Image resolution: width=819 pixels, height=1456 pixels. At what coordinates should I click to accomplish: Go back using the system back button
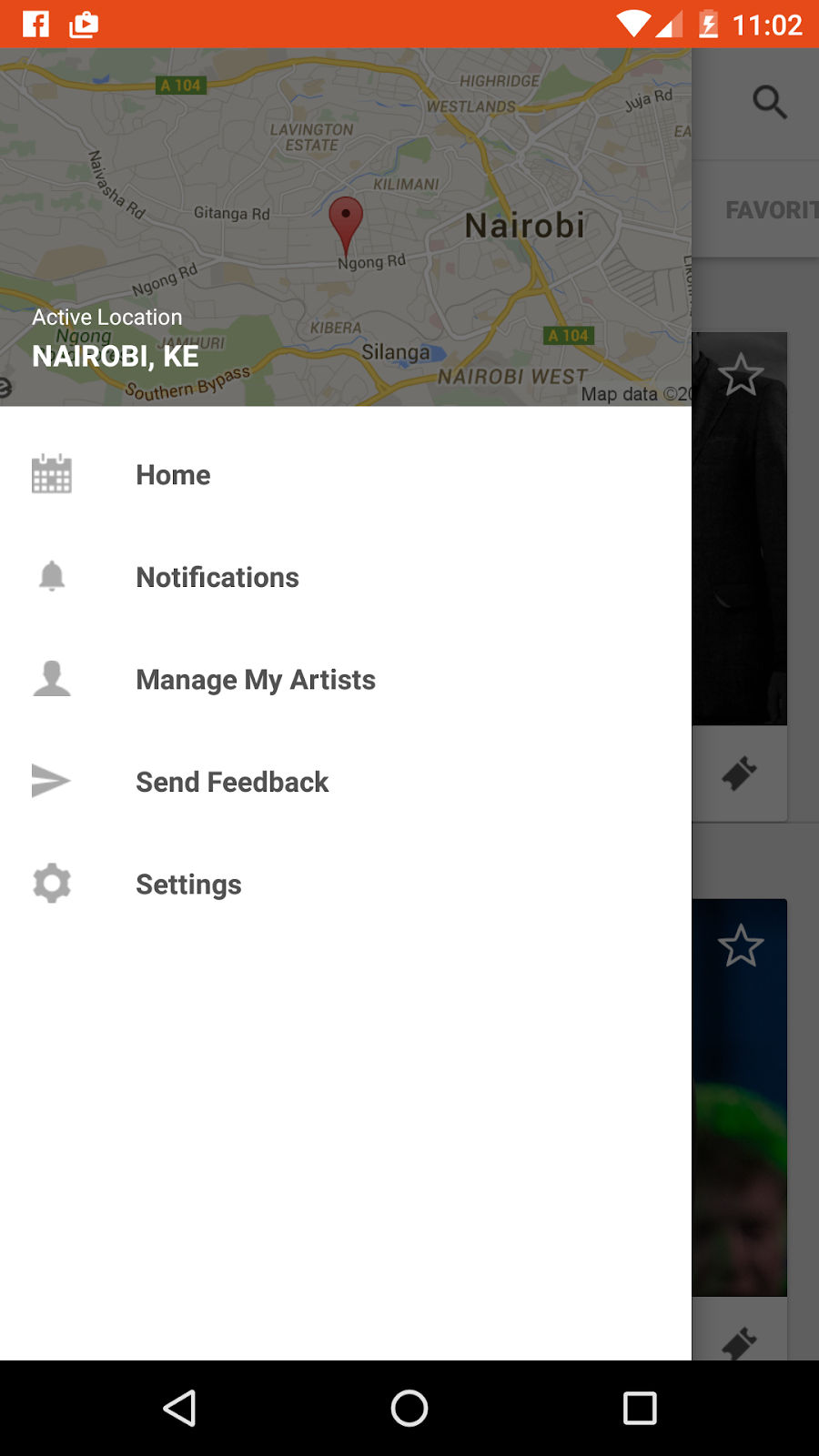click(179, 1408)
